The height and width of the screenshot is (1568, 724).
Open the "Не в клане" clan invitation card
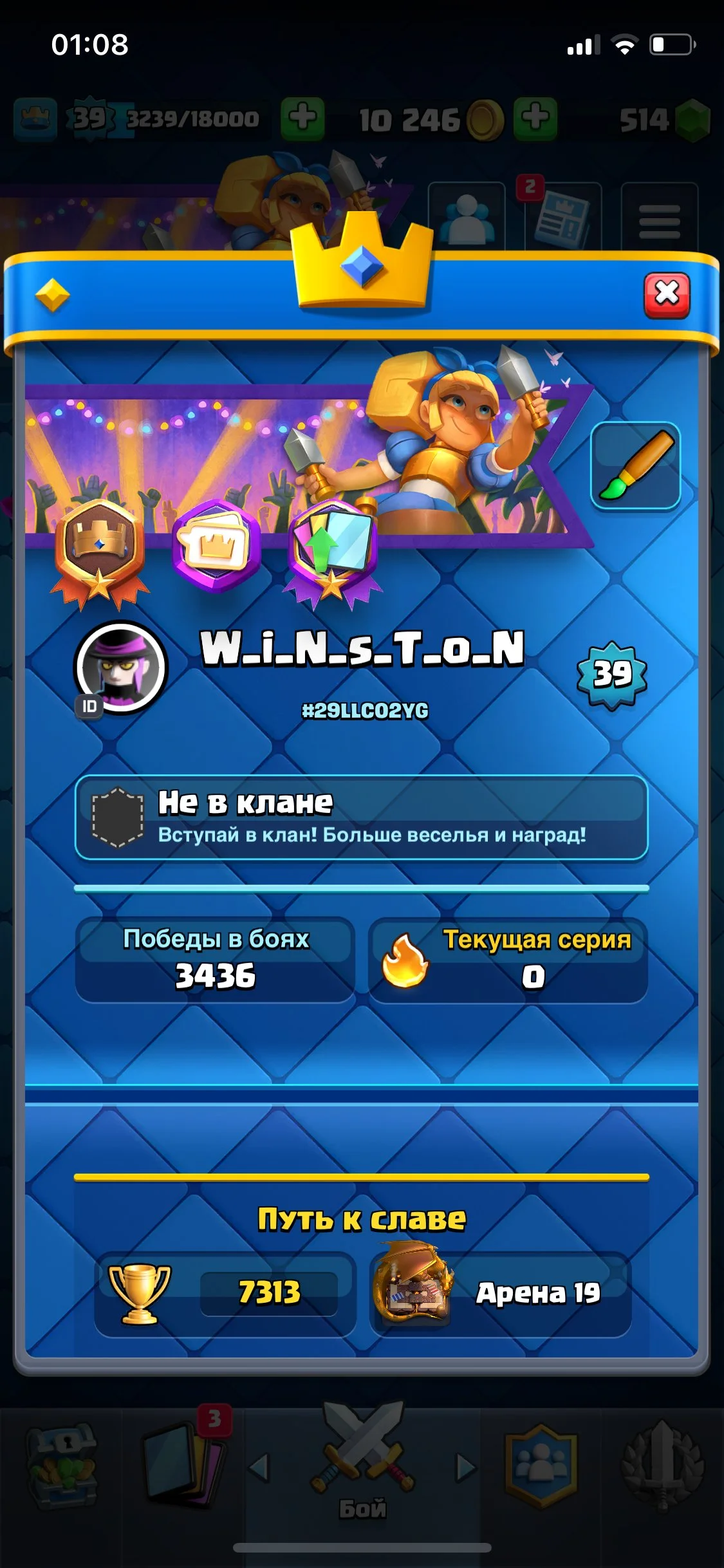[x=361, y=817]
